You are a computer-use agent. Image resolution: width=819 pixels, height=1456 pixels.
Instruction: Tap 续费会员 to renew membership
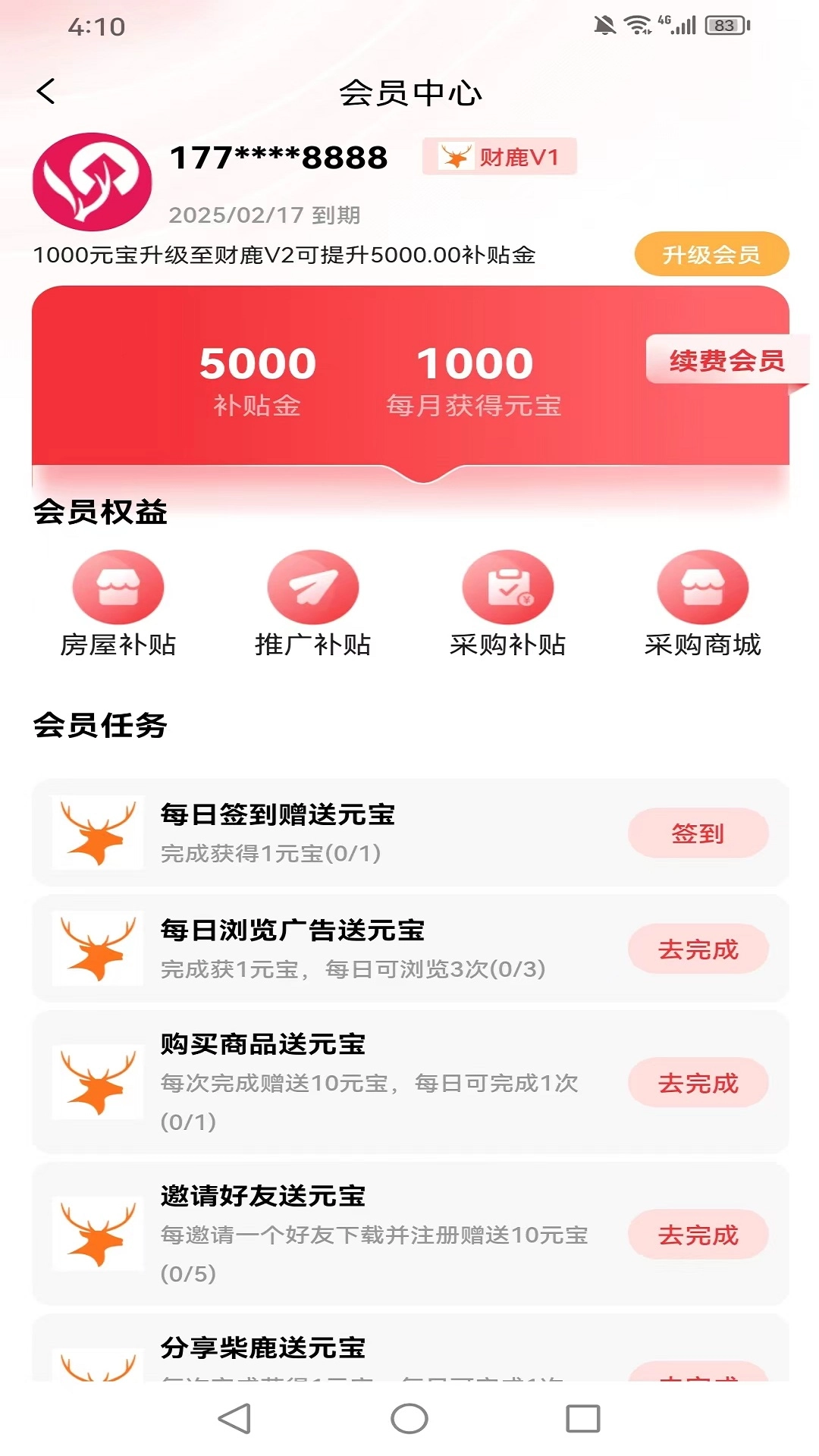tap(726, 360)
